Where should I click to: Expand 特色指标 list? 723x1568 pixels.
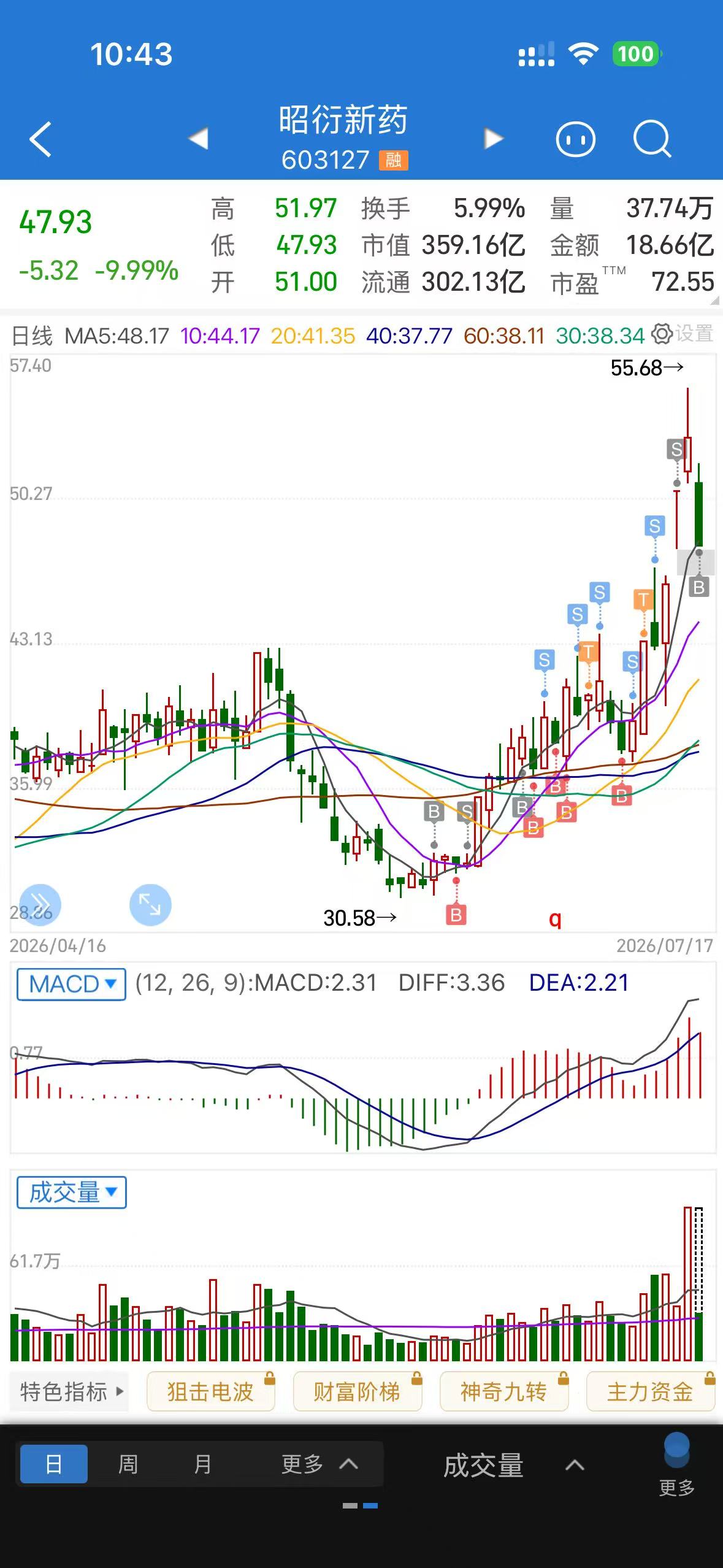[71, 1392]
